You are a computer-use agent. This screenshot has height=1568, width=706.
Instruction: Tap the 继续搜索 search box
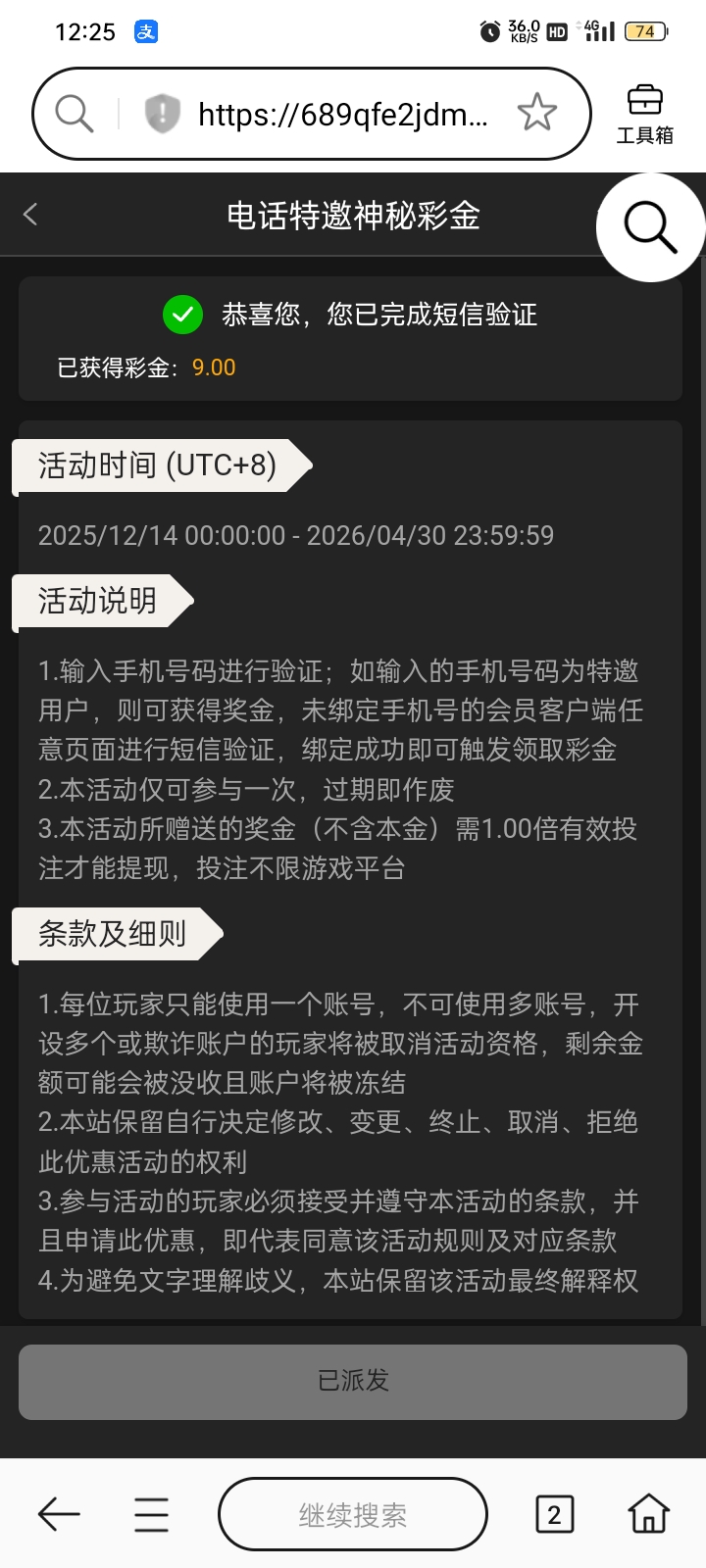coord(353,1515)
